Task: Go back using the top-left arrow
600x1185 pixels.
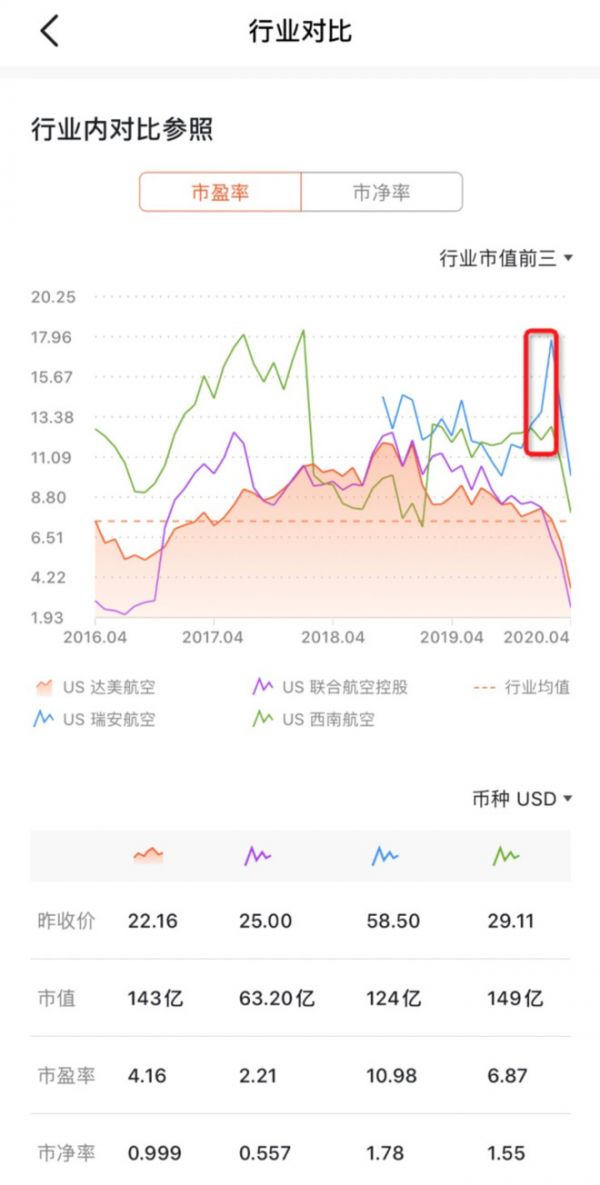Action: coord(50,31)
